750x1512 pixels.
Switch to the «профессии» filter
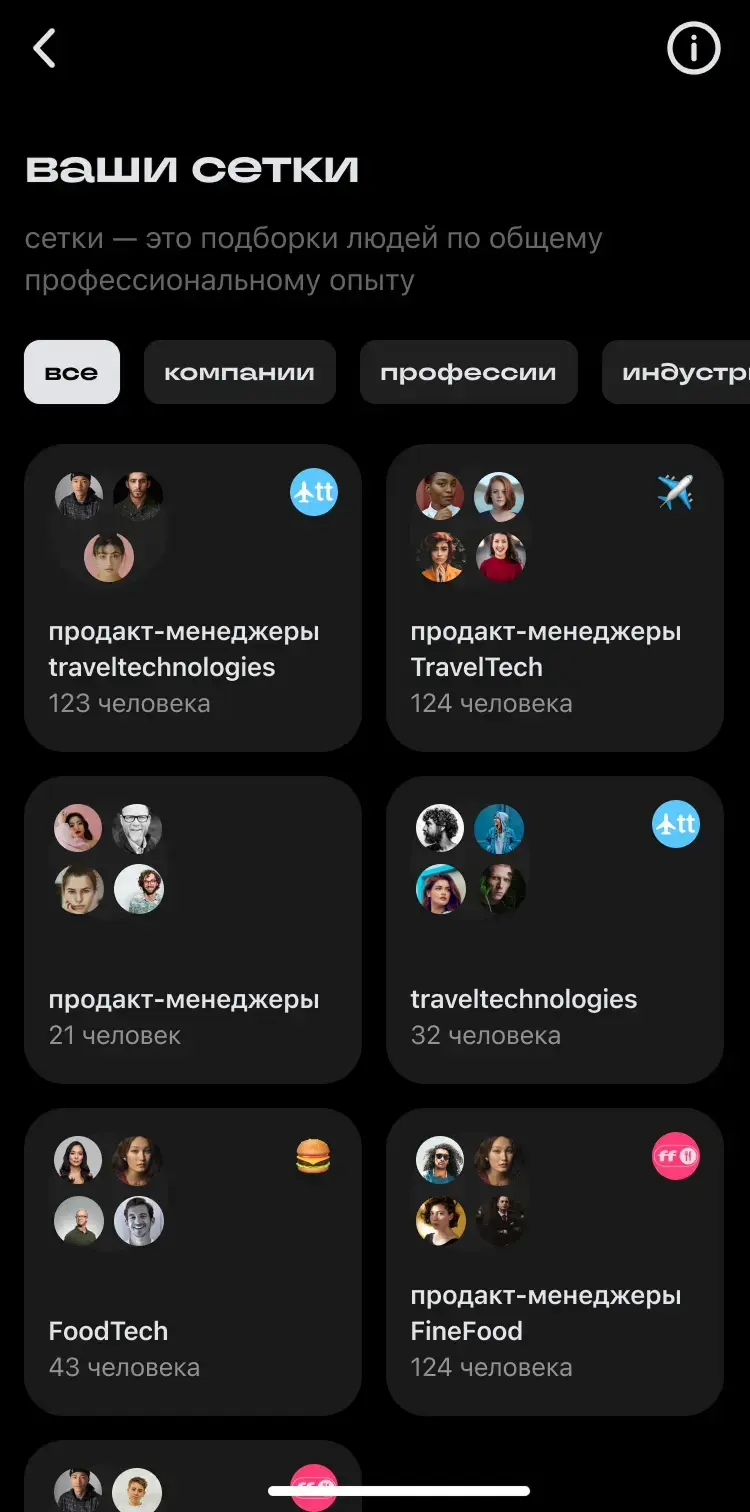(468, 372)
